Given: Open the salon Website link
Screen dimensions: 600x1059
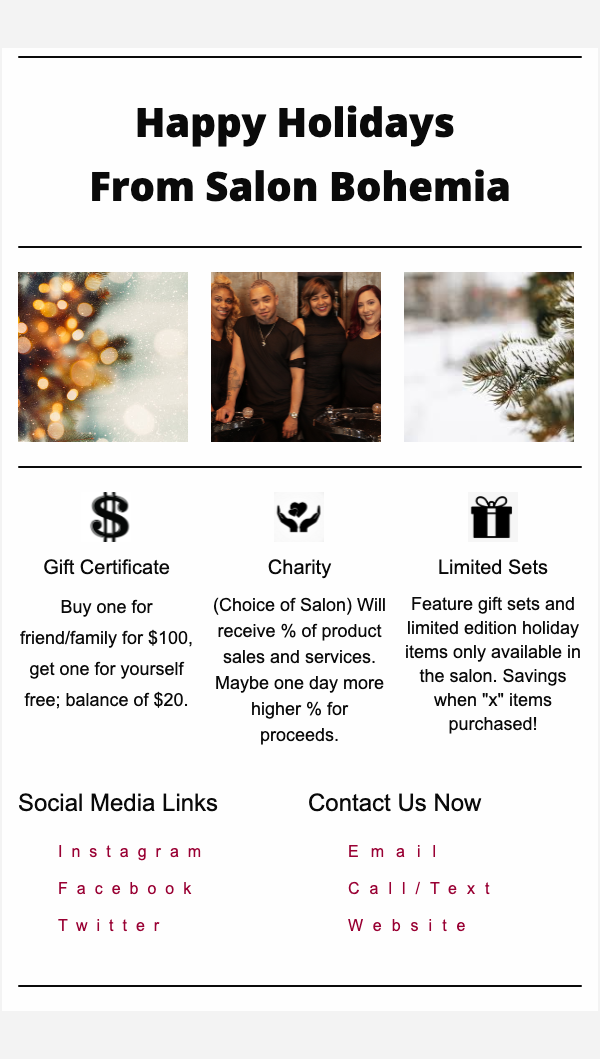Looking at the screenshot, I should [x=408, y=925].
